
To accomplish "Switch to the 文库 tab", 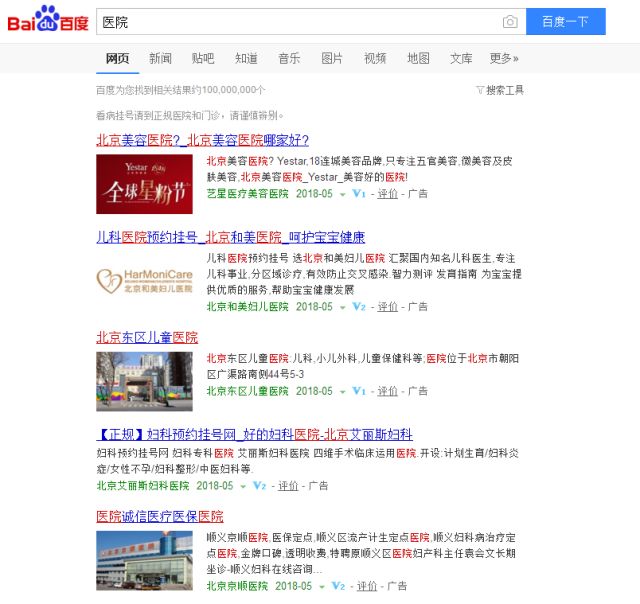I will [x=461, y=58].
